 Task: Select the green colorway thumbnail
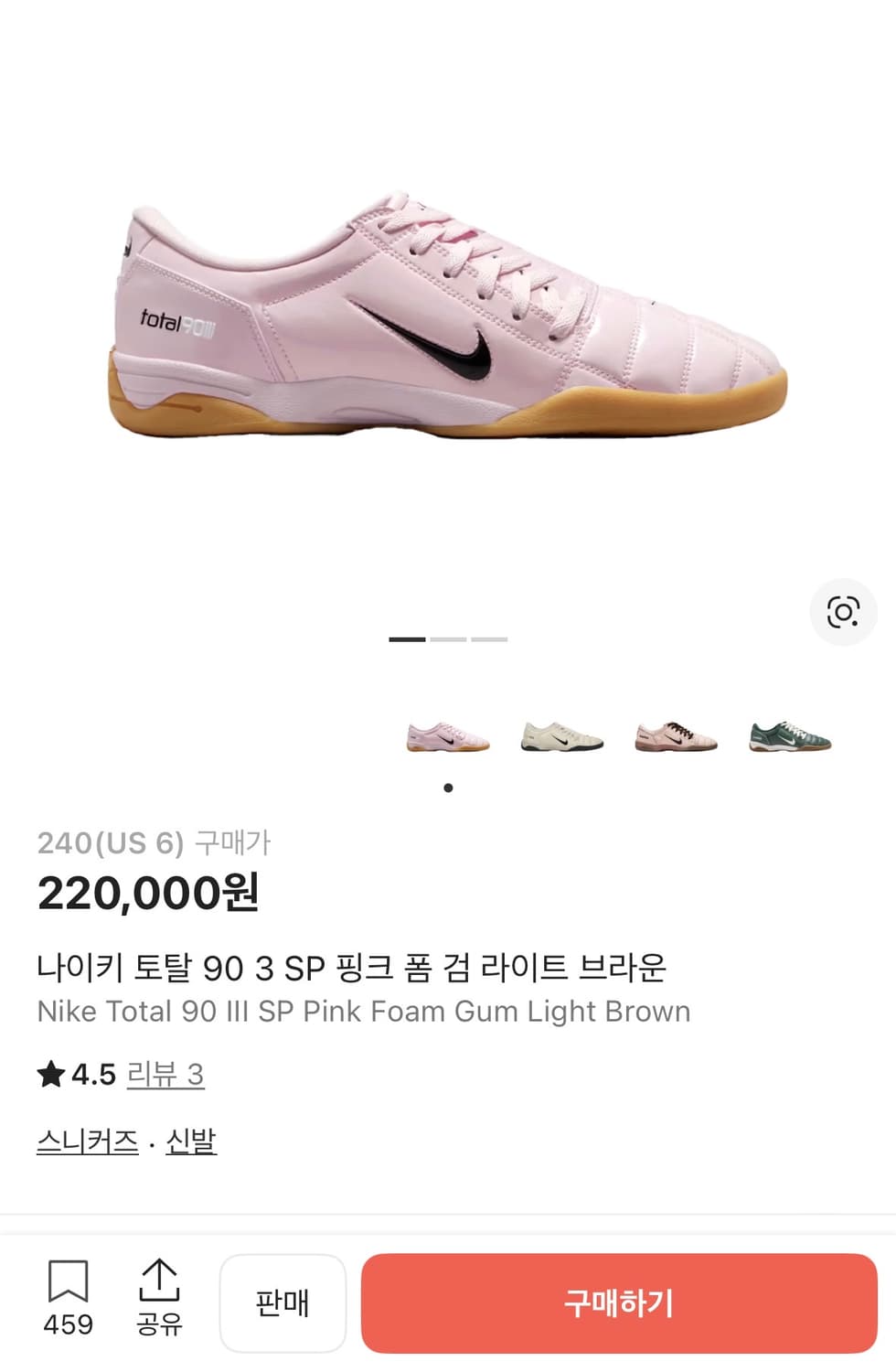point(788,734)
